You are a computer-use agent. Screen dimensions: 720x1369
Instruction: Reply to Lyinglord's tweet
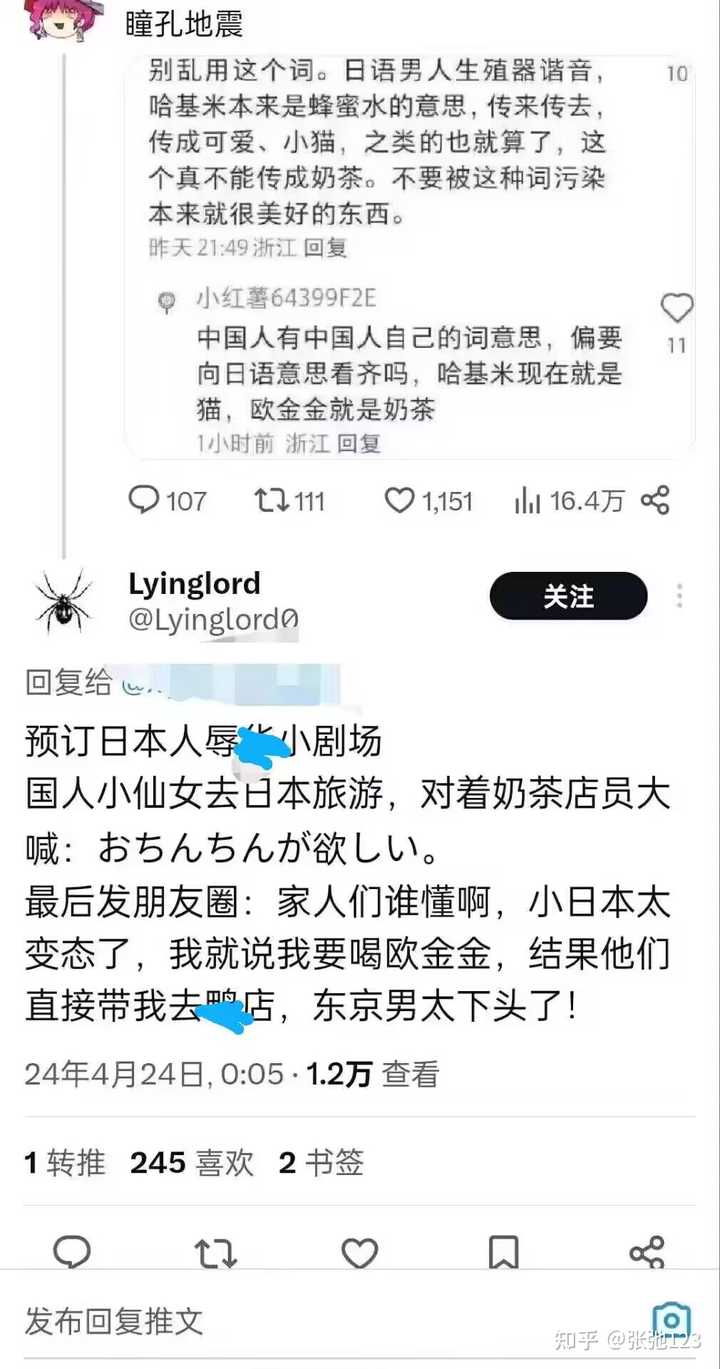pyautogui.click(x=71, y=1252)
